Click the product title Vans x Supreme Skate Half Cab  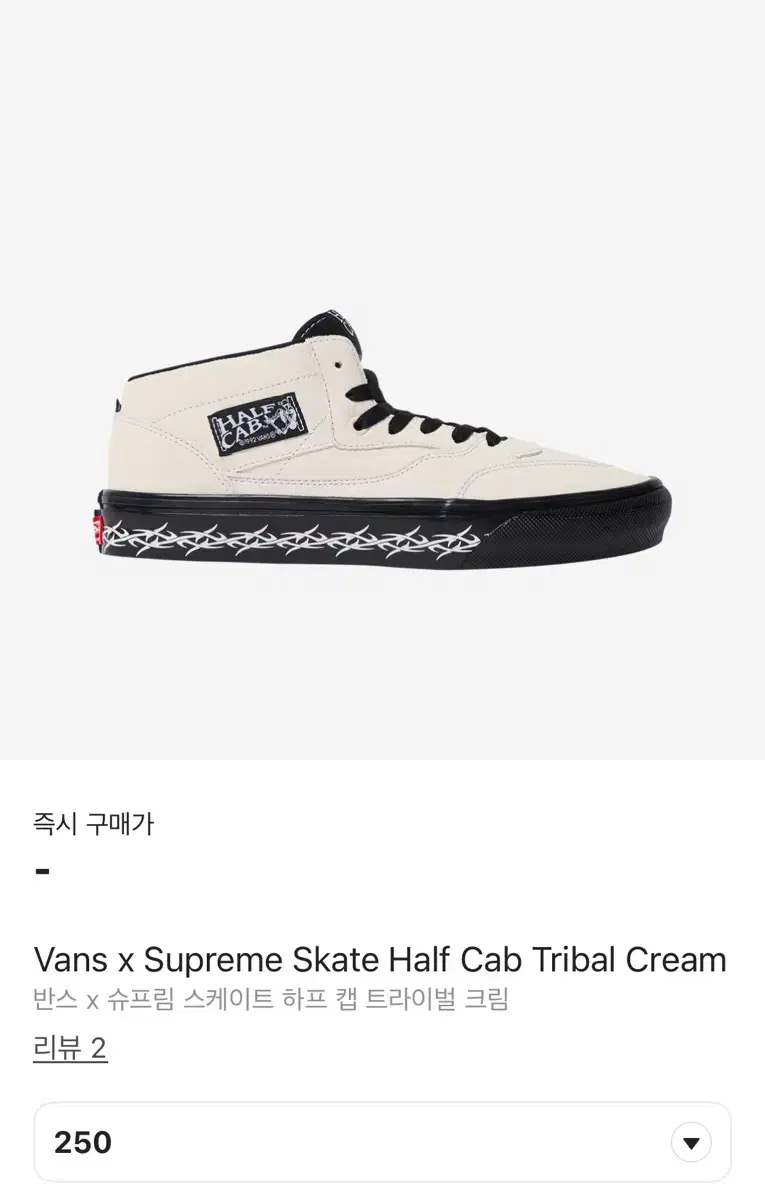tap(378, 960)
